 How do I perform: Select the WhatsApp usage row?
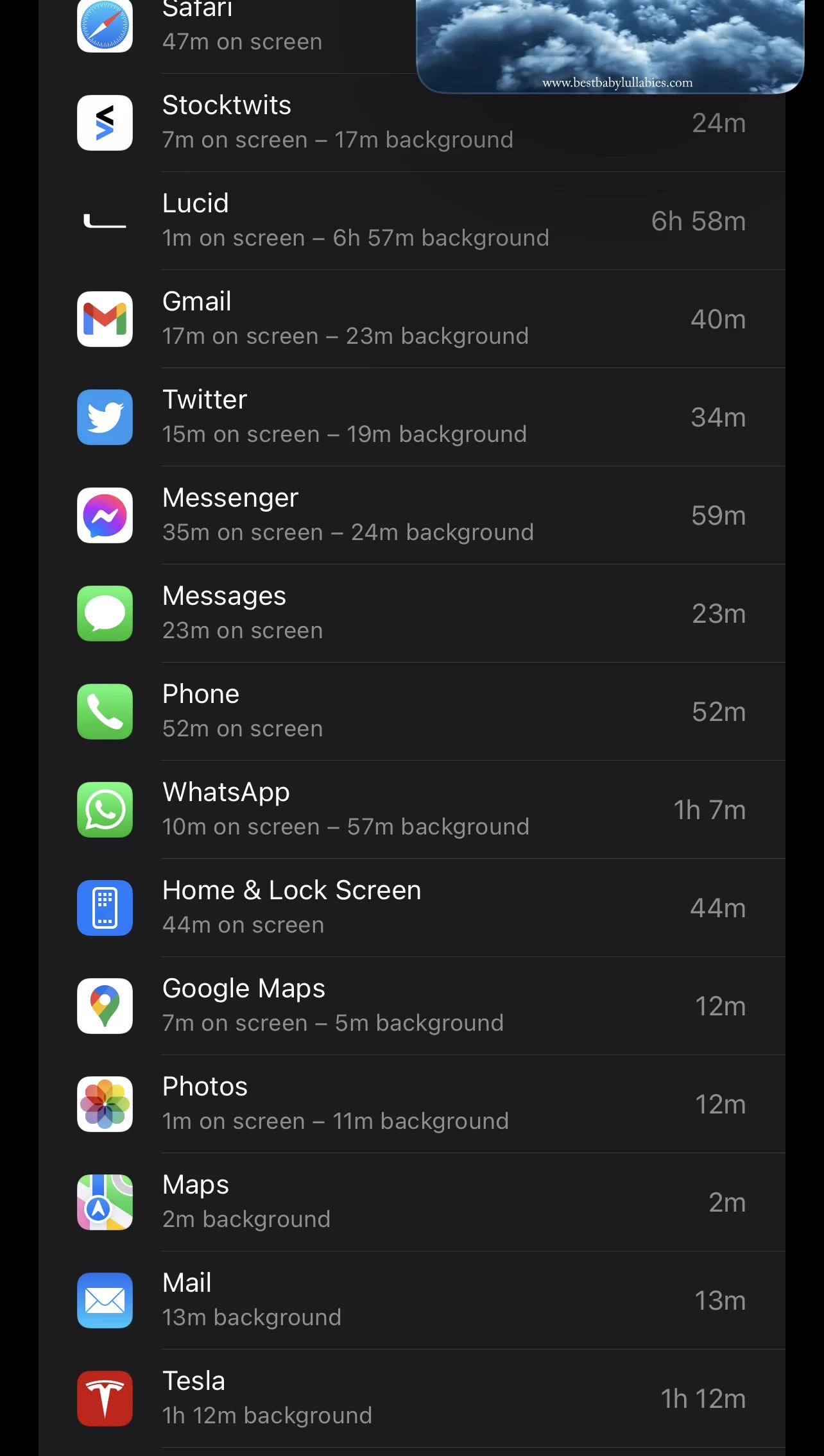[412, 809]
